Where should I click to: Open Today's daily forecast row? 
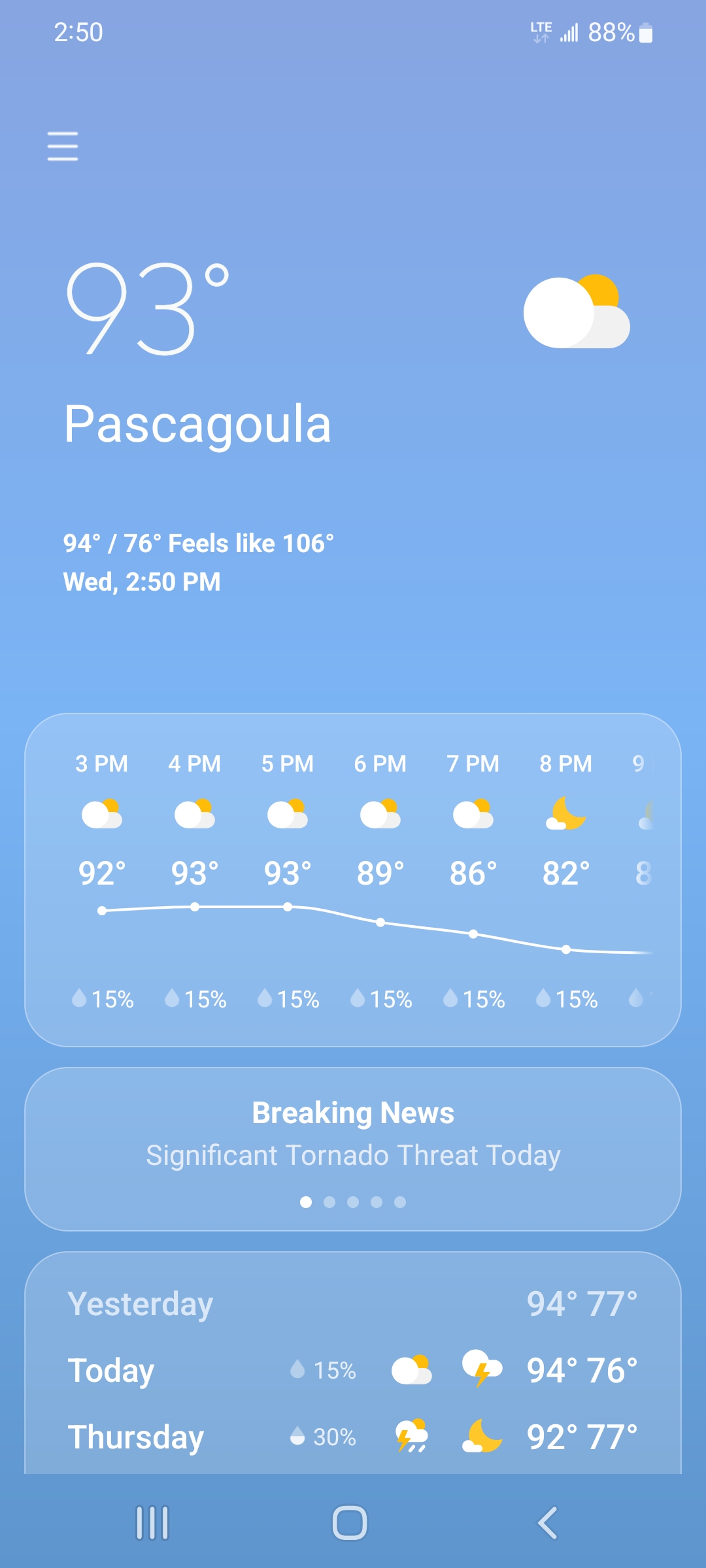pos(353,1370)
